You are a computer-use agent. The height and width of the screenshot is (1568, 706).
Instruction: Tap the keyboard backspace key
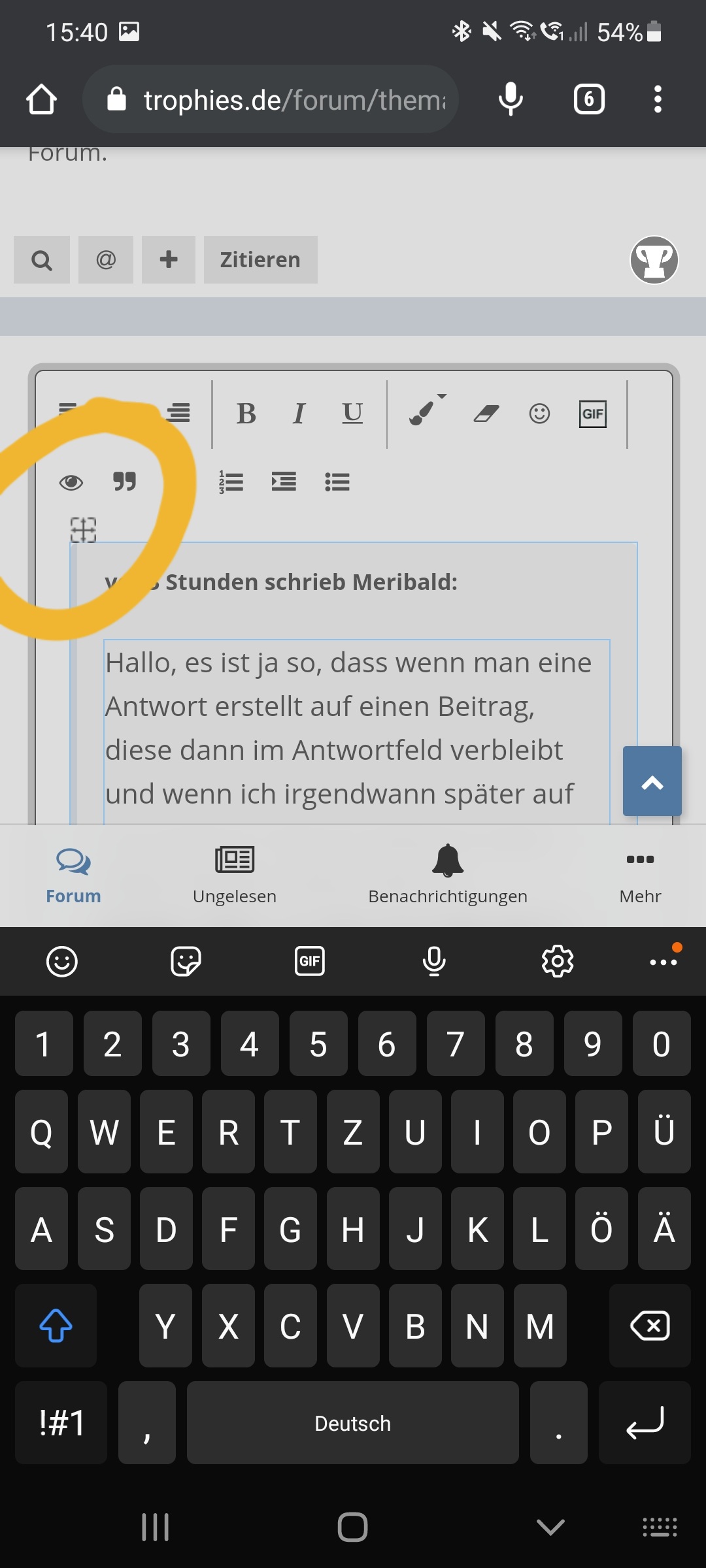point(650,1326)
